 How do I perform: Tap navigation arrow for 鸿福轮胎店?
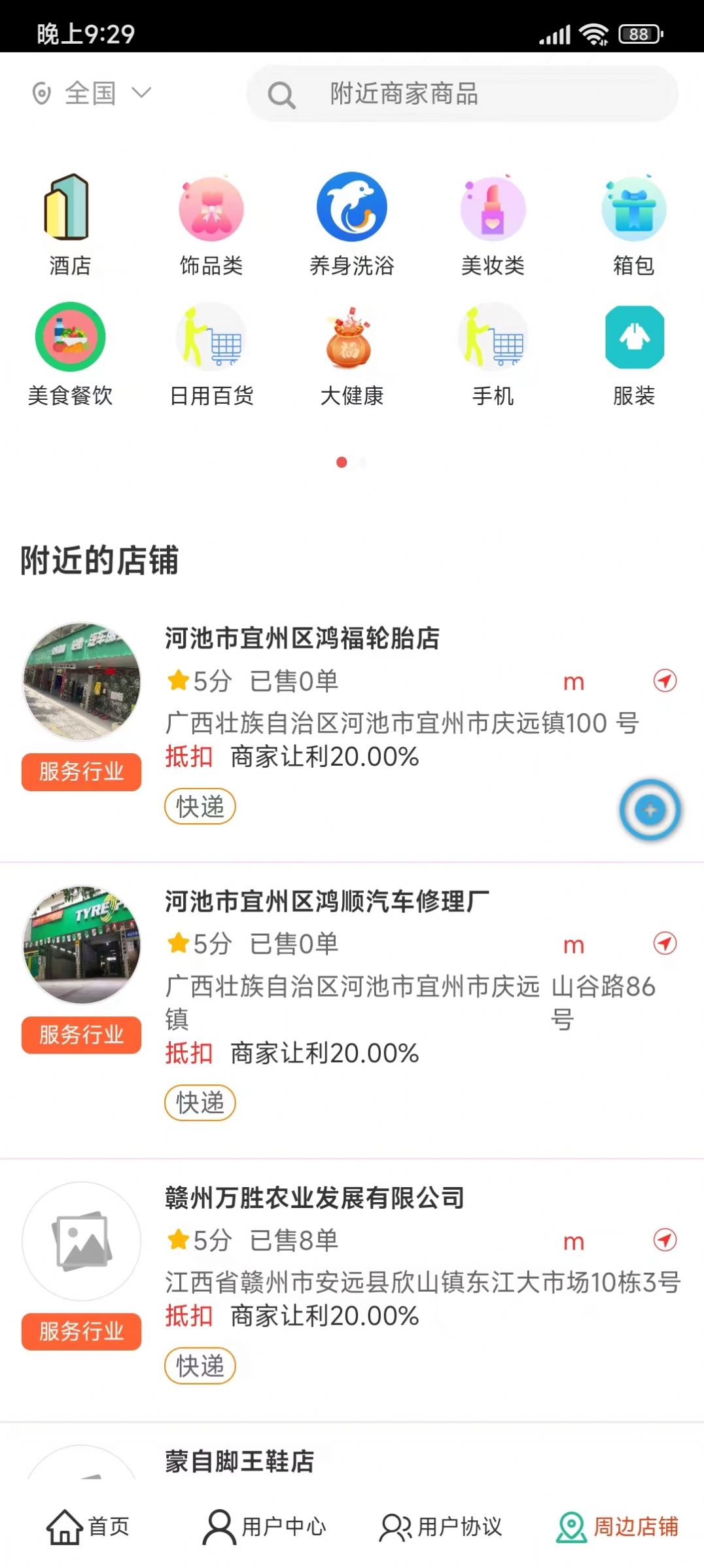[x=665, y=681]
